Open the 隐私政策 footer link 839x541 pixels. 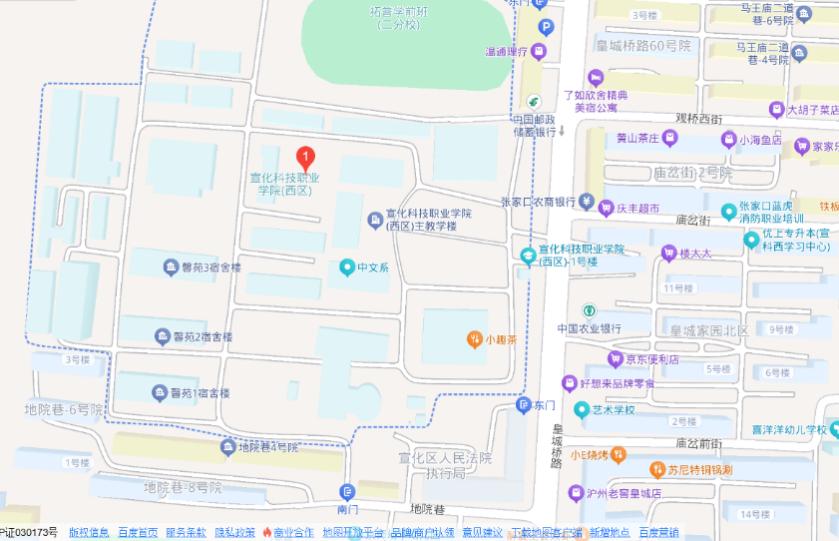[234, 532]
